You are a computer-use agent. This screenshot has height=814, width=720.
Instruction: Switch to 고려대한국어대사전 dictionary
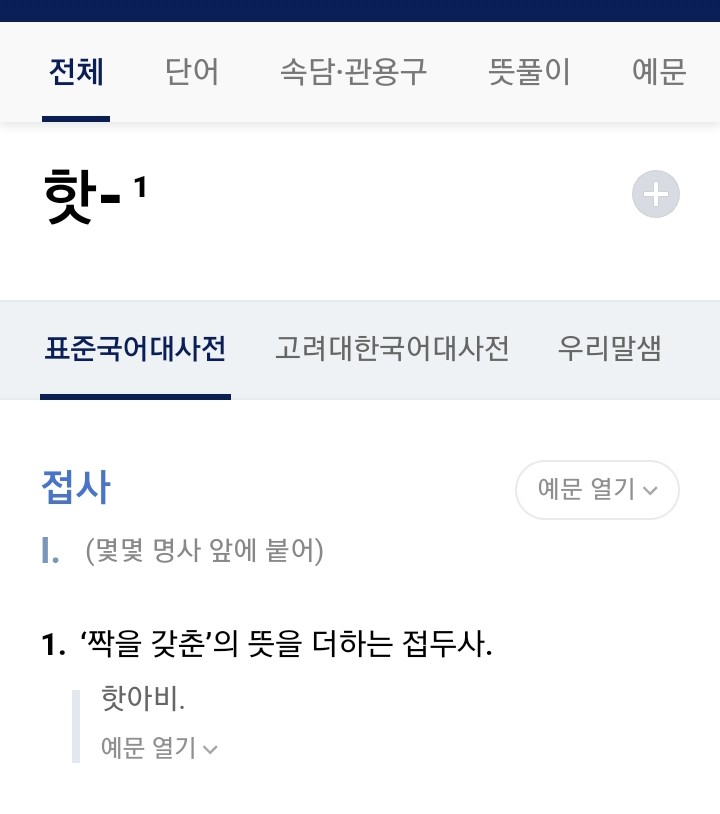pos(392,349)
